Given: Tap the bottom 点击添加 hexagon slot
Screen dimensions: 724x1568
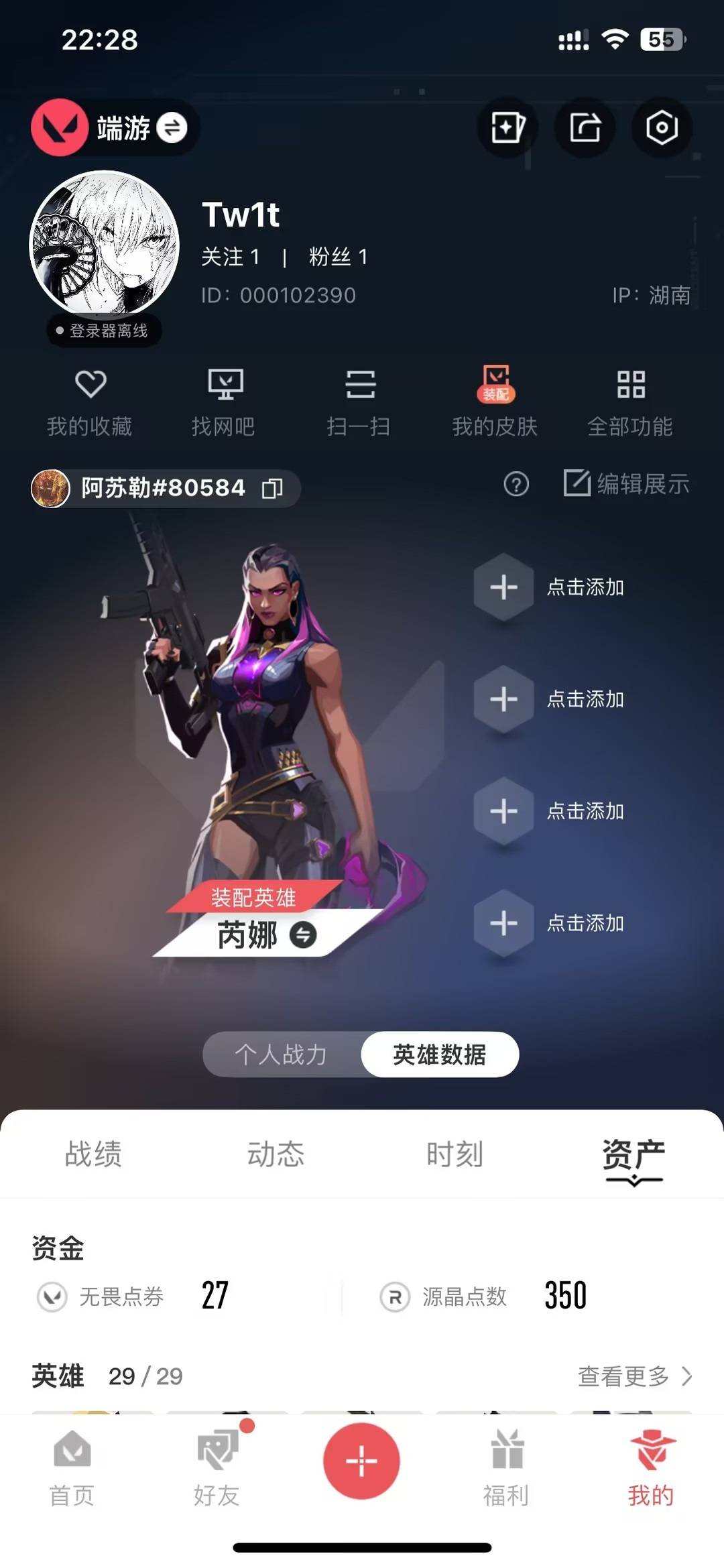Looking at the screenshot, I should click(x=503, y=924).
